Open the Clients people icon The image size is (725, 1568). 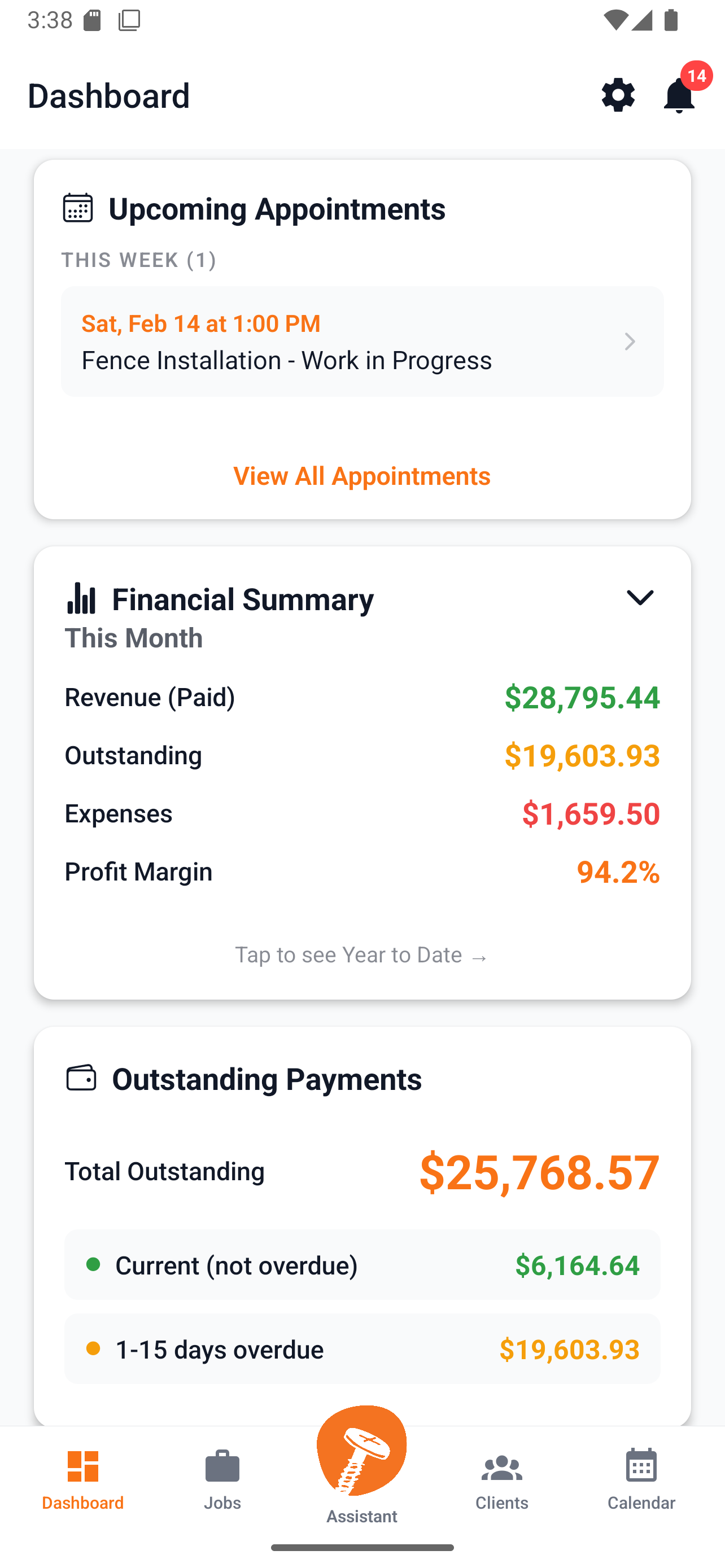[501, 1468]
